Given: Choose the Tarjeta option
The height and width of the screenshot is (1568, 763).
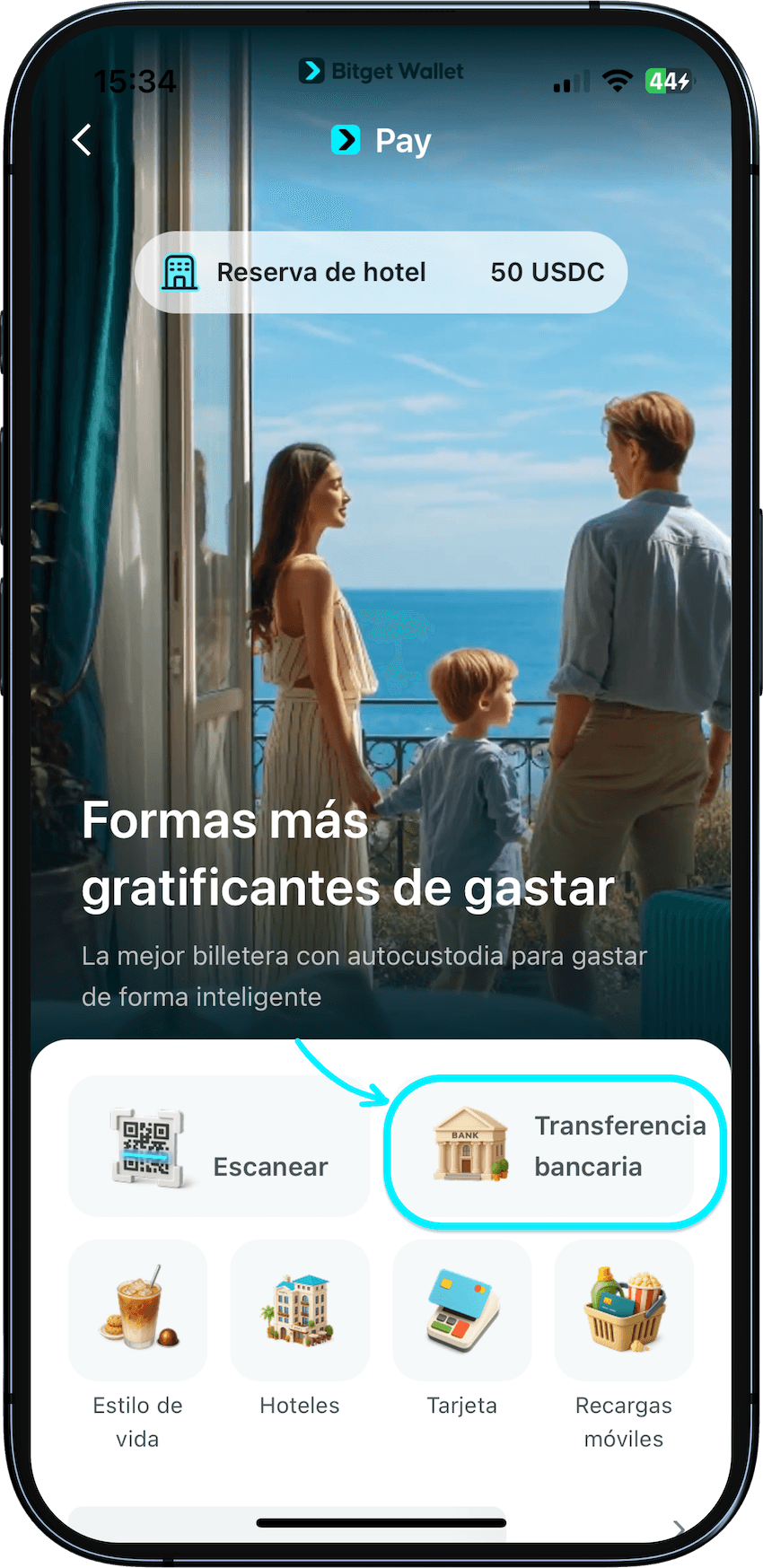Looking at the screenshot, I should 462,1311.
